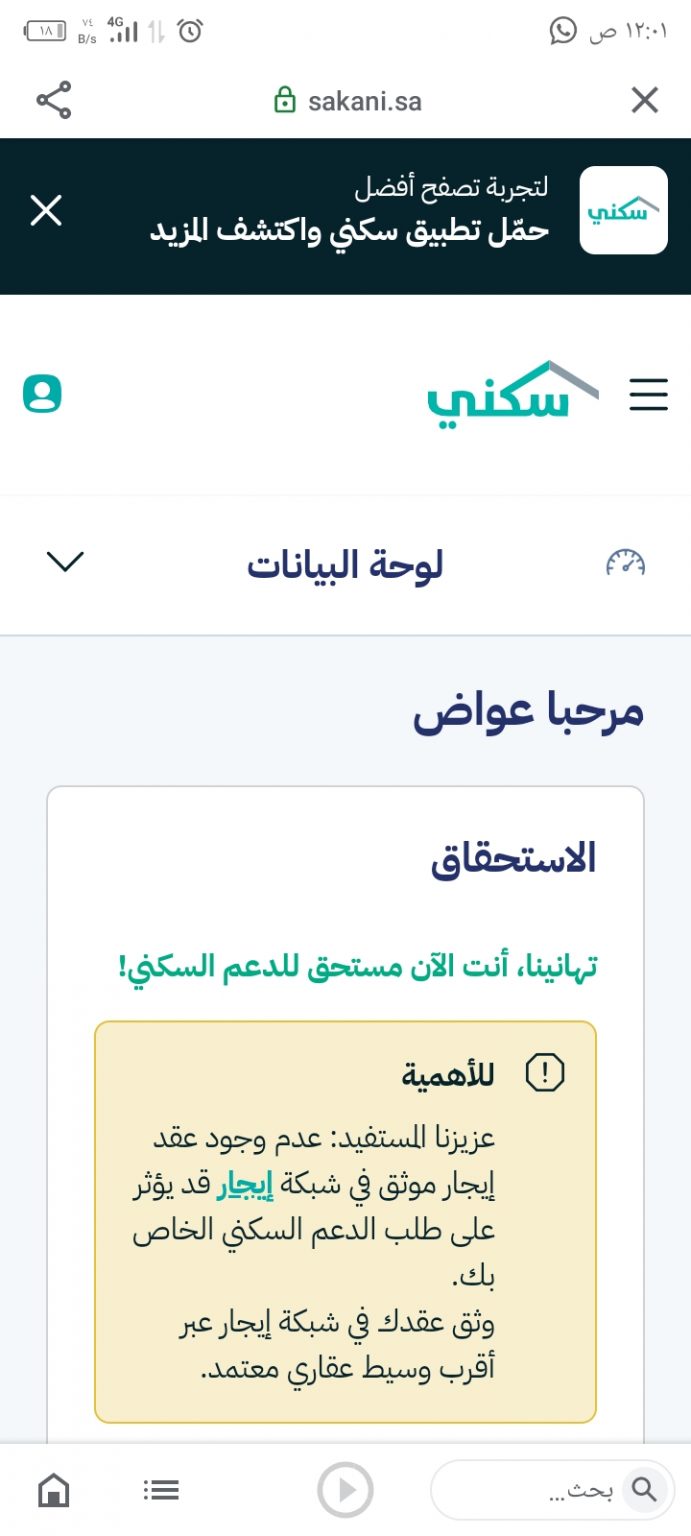The height and width of the screenshot is (1536, 691).
Task: Open the list menu icon in bottom bar
Action: click(x=161, y=1490)
